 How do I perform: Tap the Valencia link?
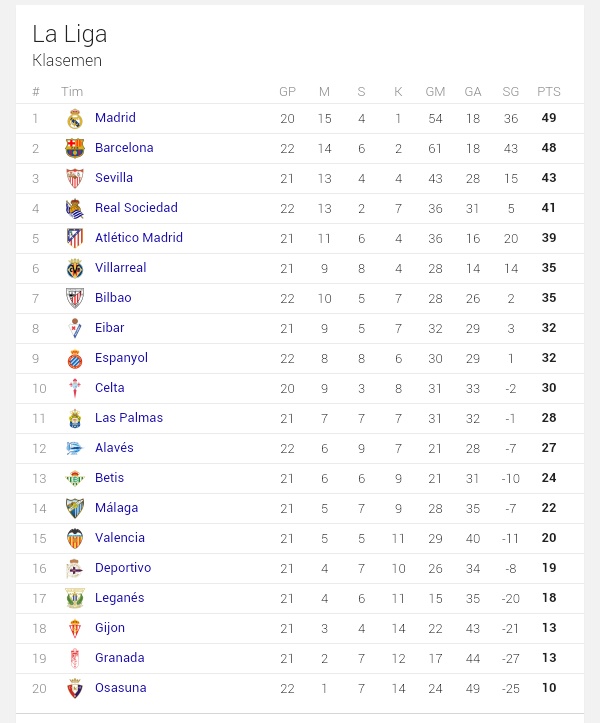point(120,538)
